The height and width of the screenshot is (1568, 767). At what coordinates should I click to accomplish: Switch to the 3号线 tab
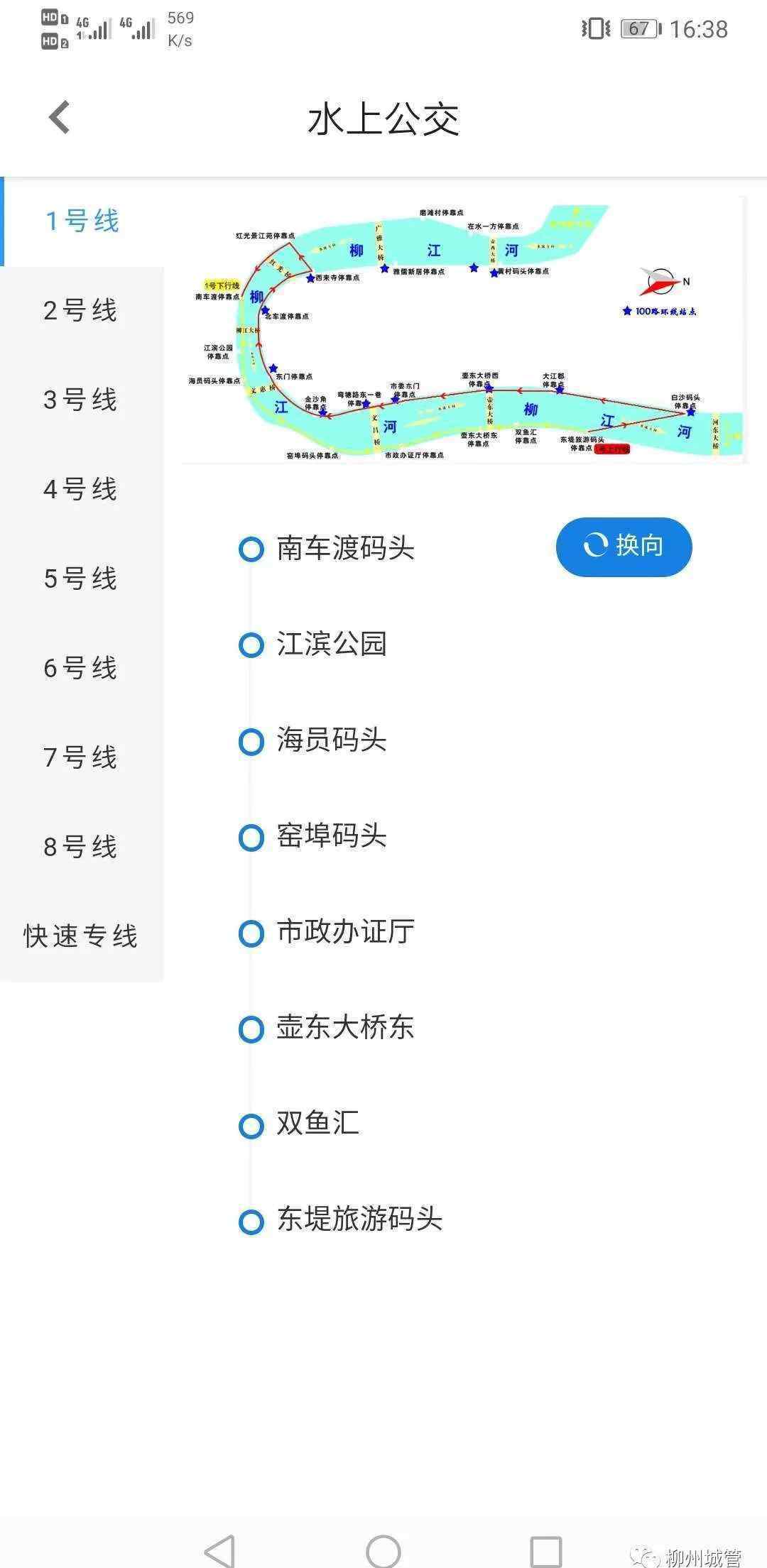click(x=82, y=400)
